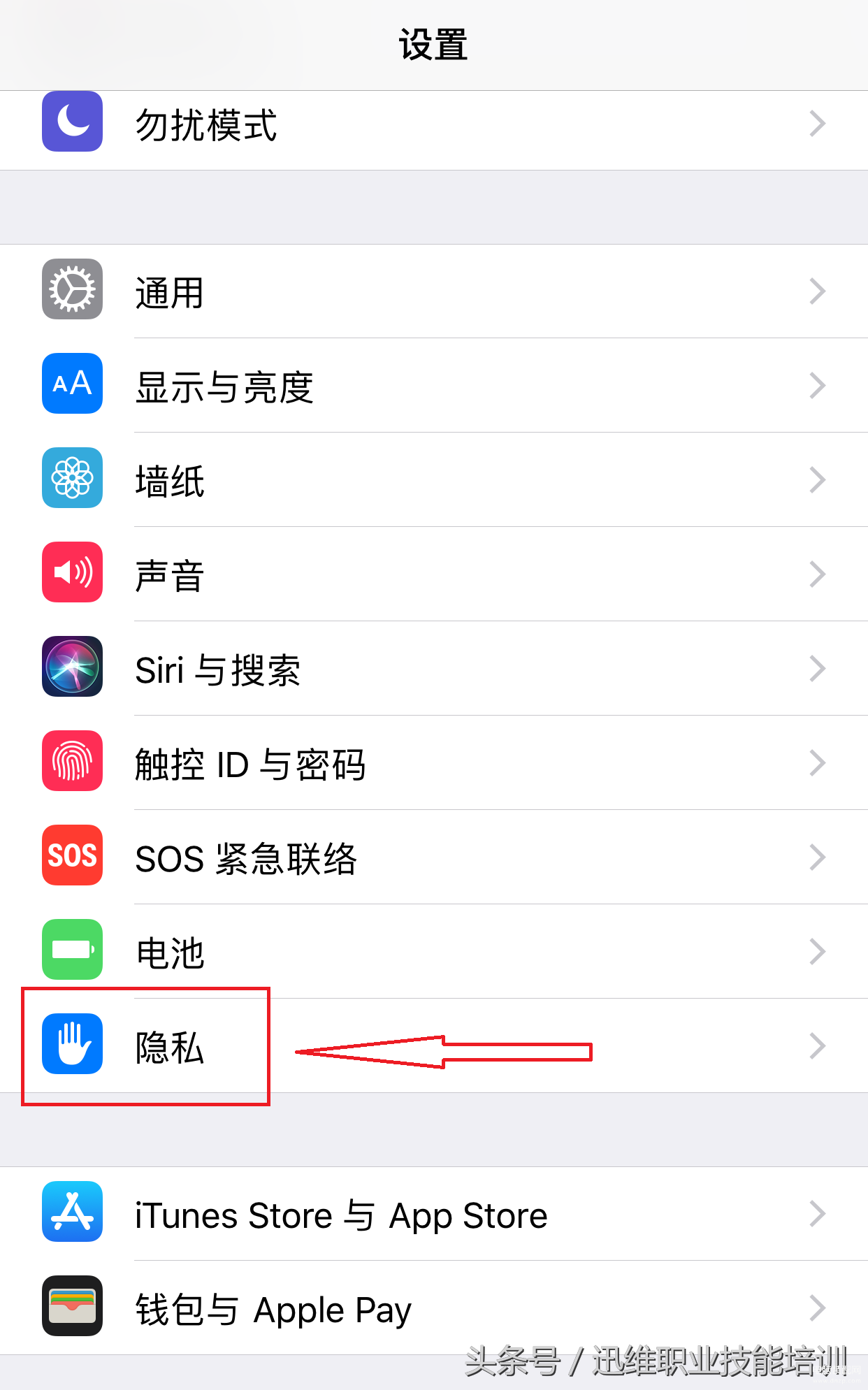The image size is (868, 1390).
Task: Open 钱包与 Apple Pay settings
Action: pyautogui.click(x=434, y=1308)
